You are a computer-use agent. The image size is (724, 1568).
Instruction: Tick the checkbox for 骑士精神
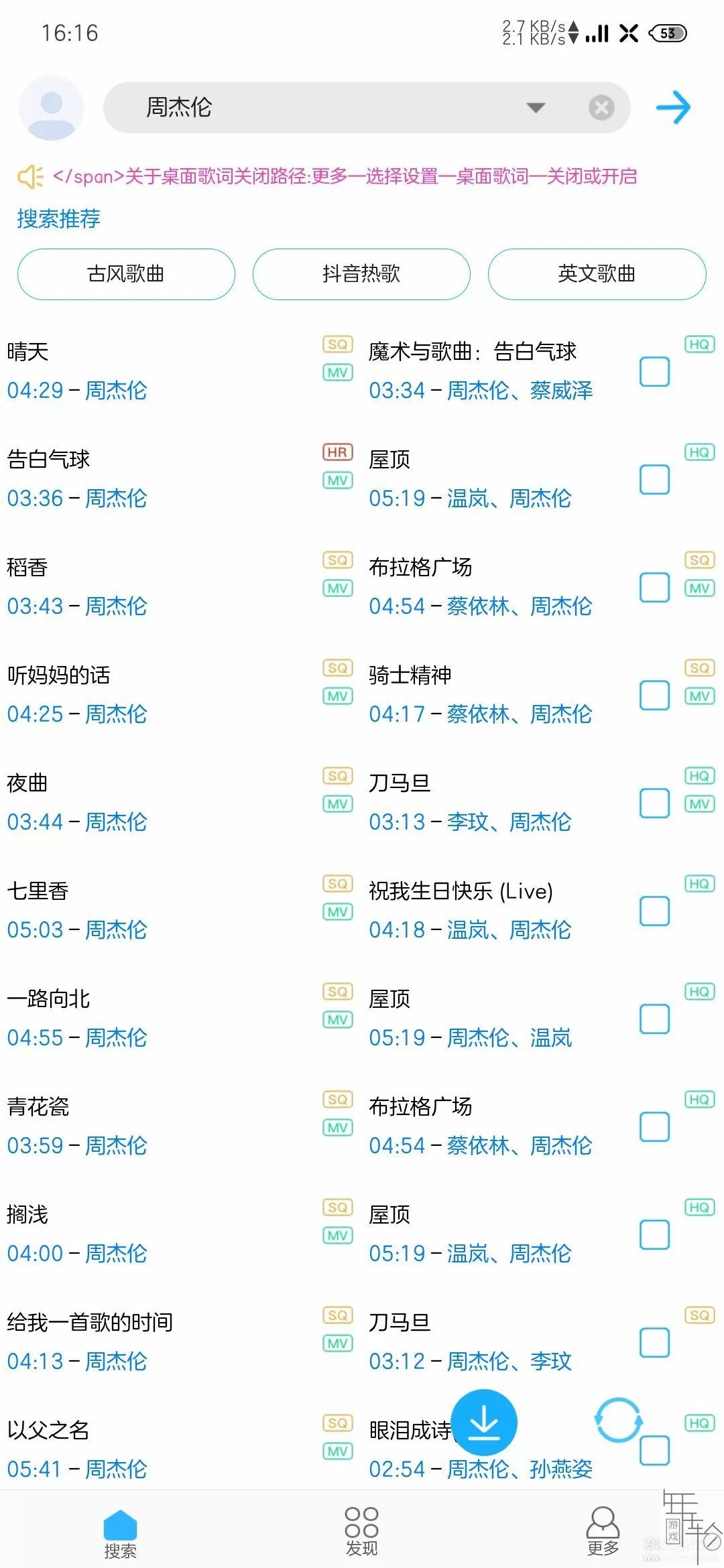[x=654, y=696]
